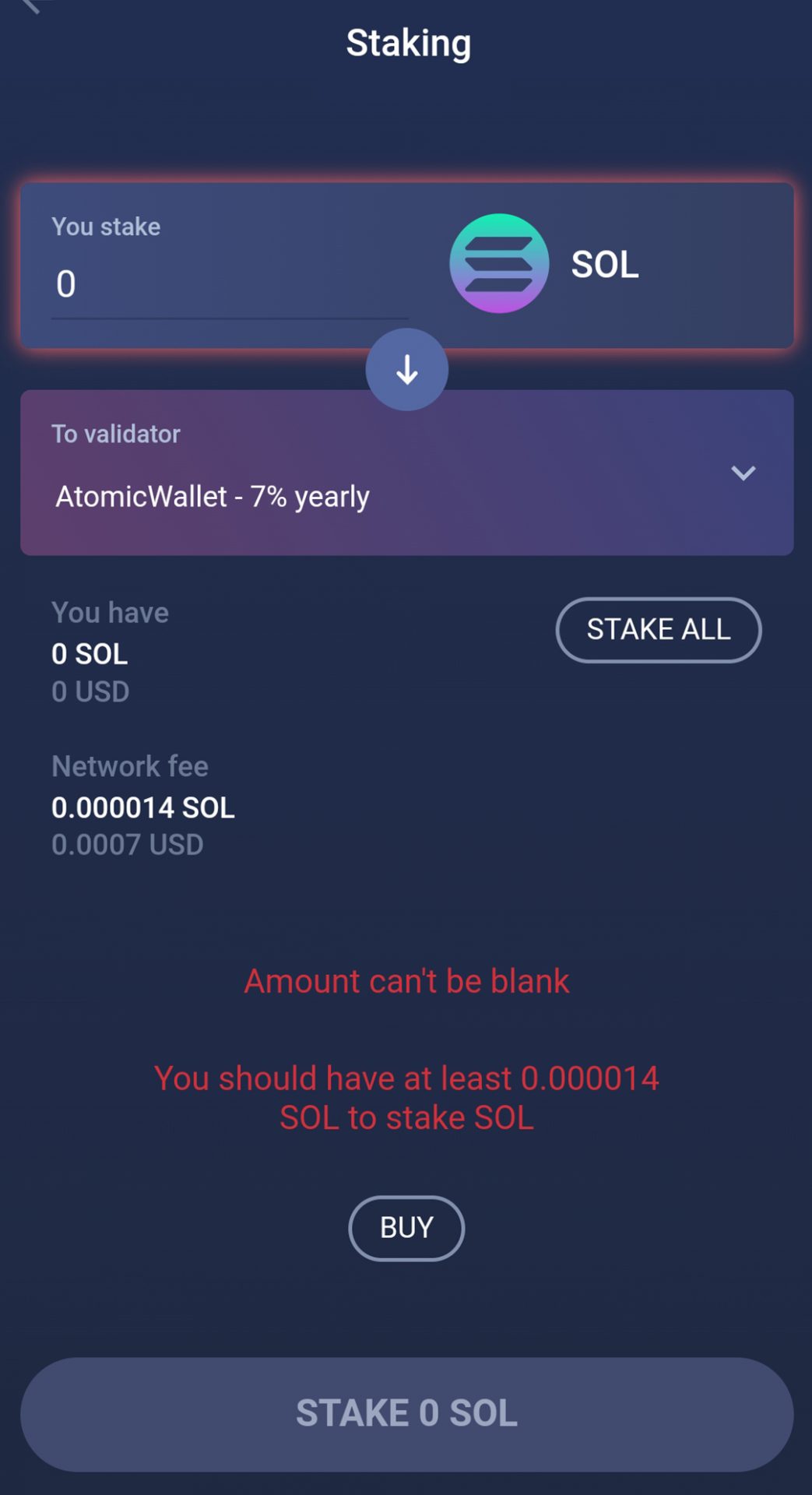Tap the STAKE ALL button
The image size is (812, 1495).
tap(658, 630)
